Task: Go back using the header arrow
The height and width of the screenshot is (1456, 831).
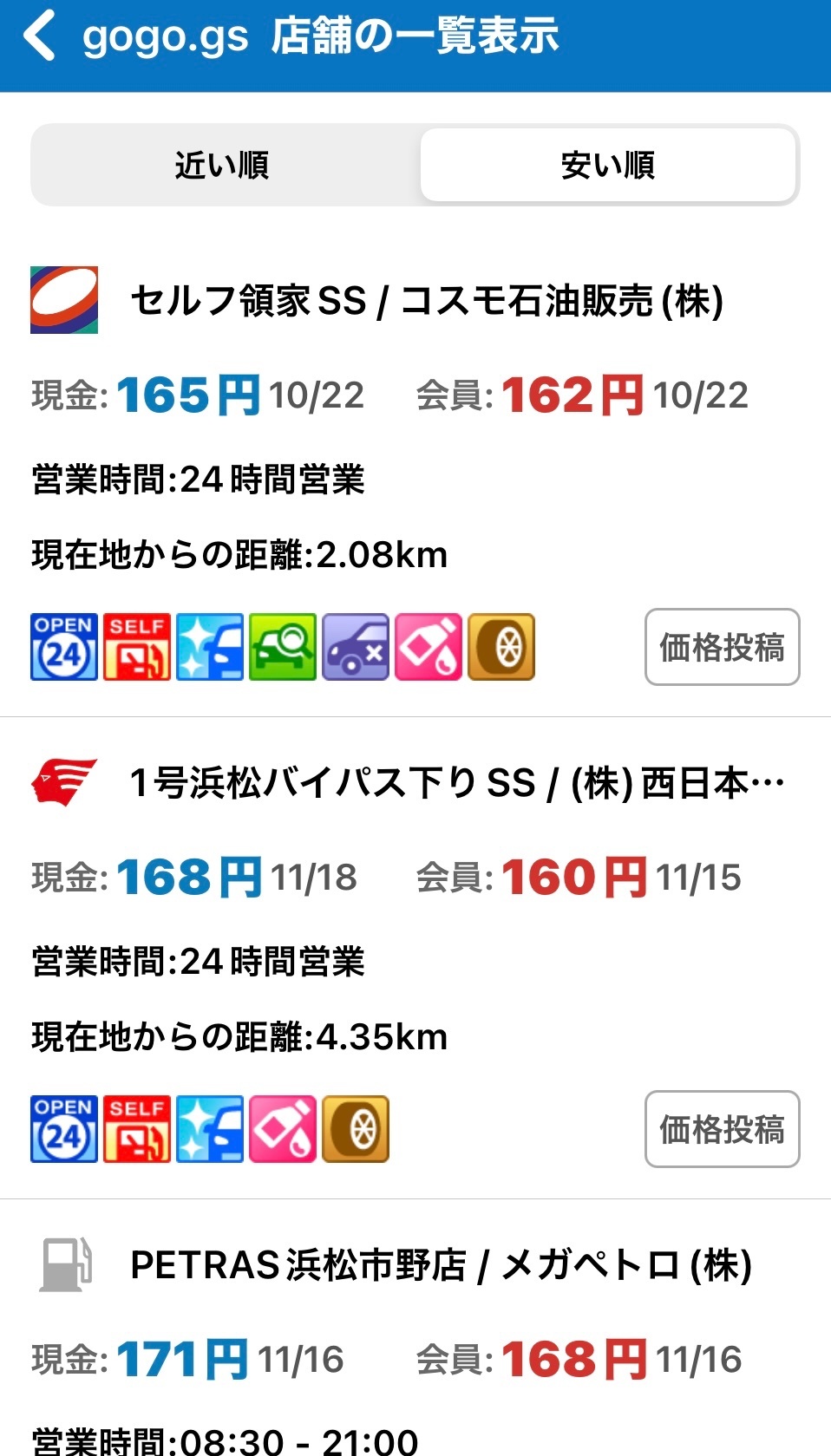Action: pyautogui.click(x=40, y=36)
